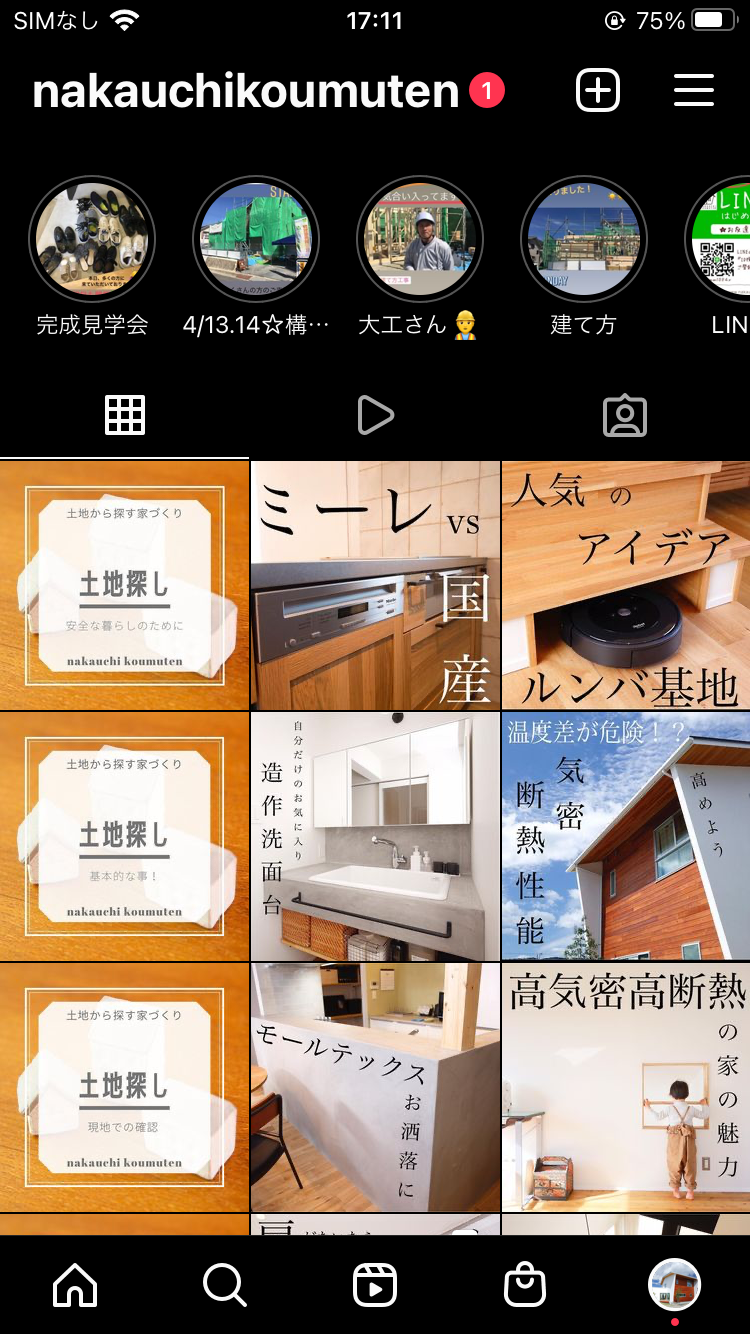Image resolution: width=750 pixels, height=1334 pixels.
Task: Open the search and explore tab
Action: (x=225, y=1285)
